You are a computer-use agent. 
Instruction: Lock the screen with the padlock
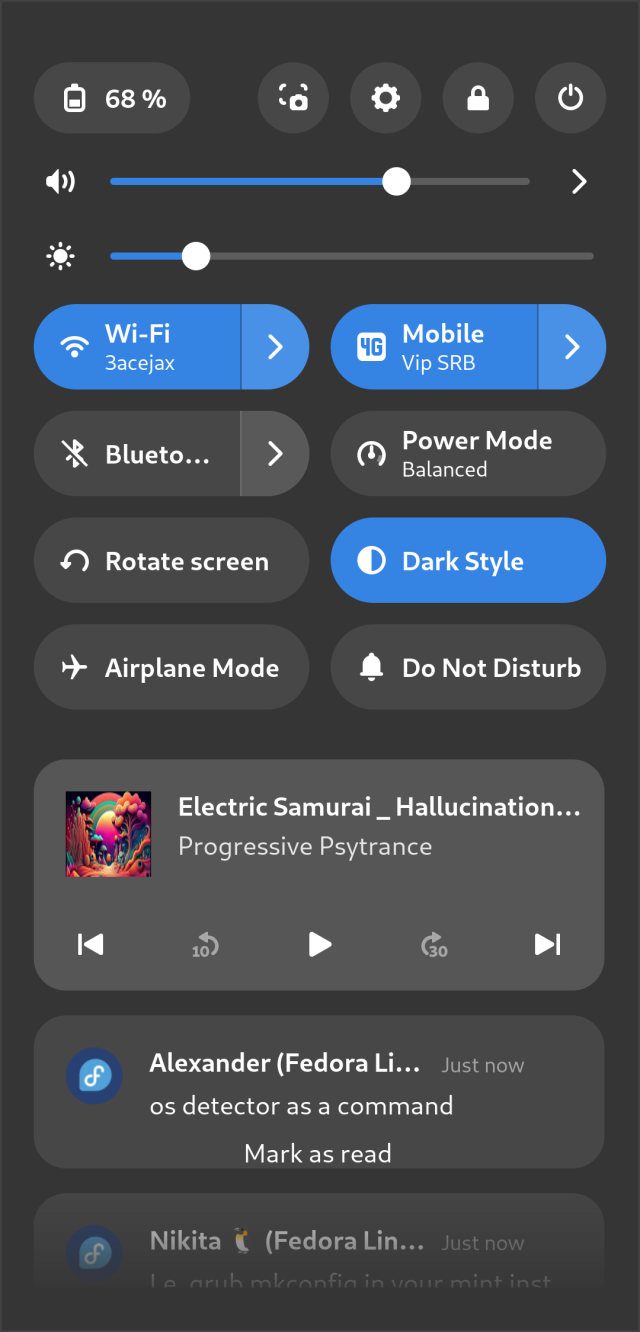(x=478, y=98)
